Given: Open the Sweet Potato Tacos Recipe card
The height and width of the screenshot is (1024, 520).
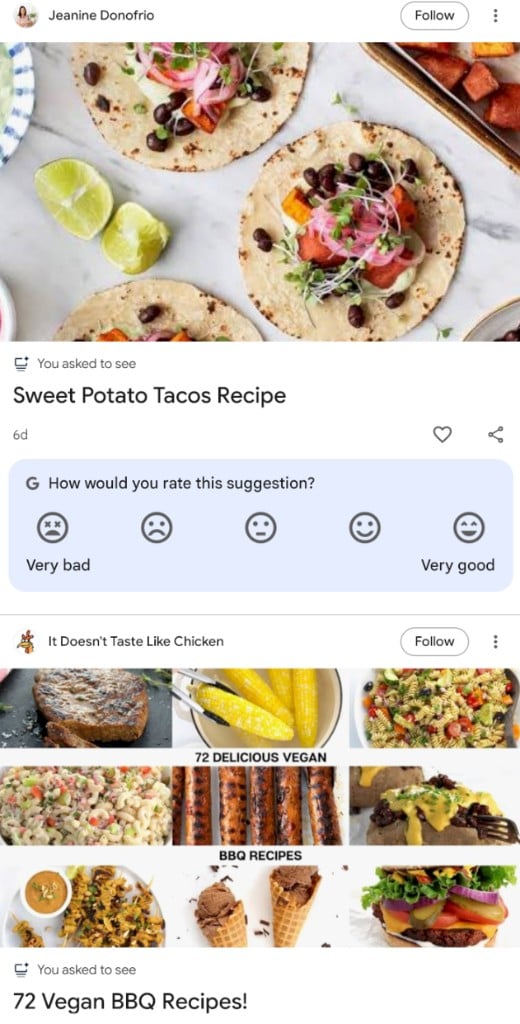Looking at the screenshot, I should tap(150, 395).
